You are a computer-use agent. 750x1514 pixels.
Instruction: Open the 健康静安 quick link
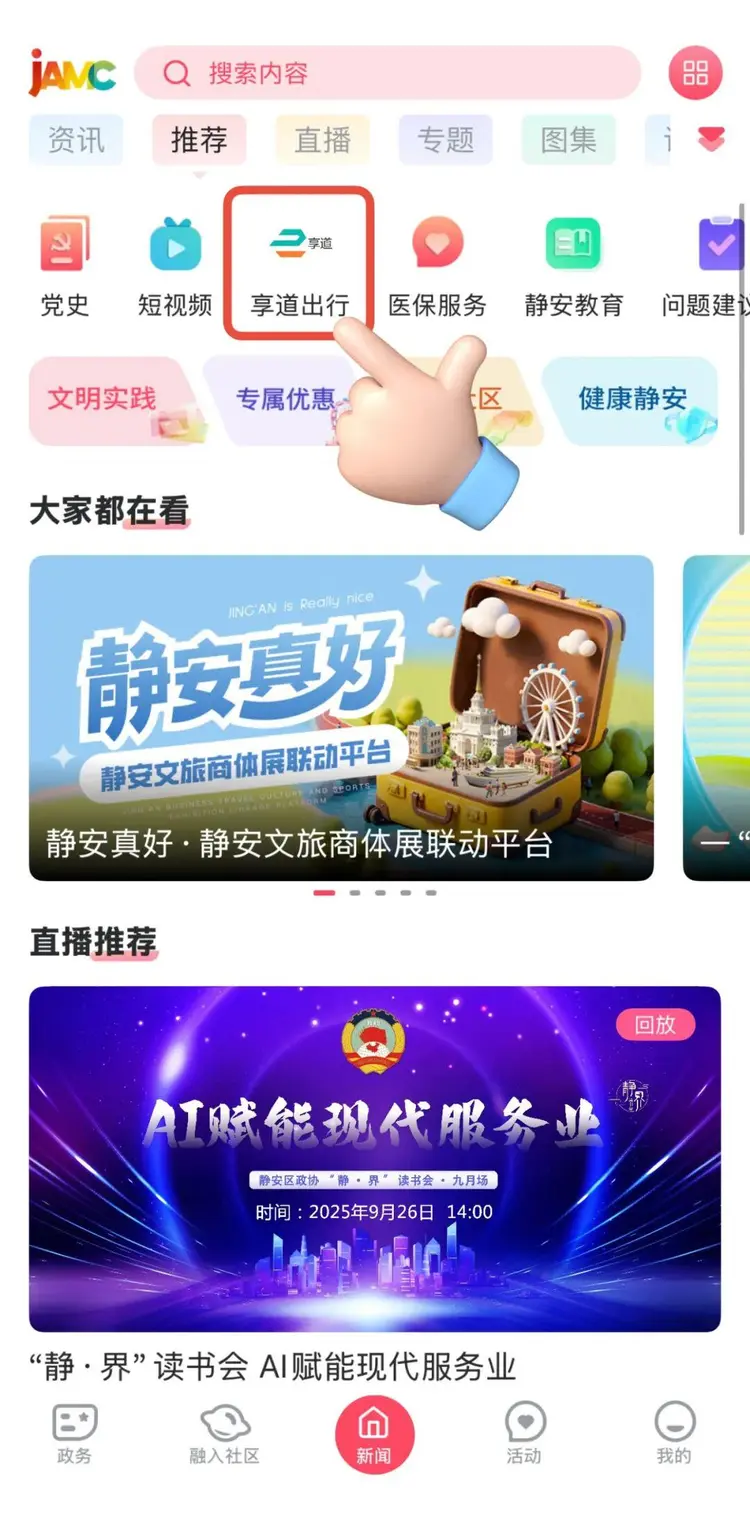pyautogui.click(x=632, y=398)
